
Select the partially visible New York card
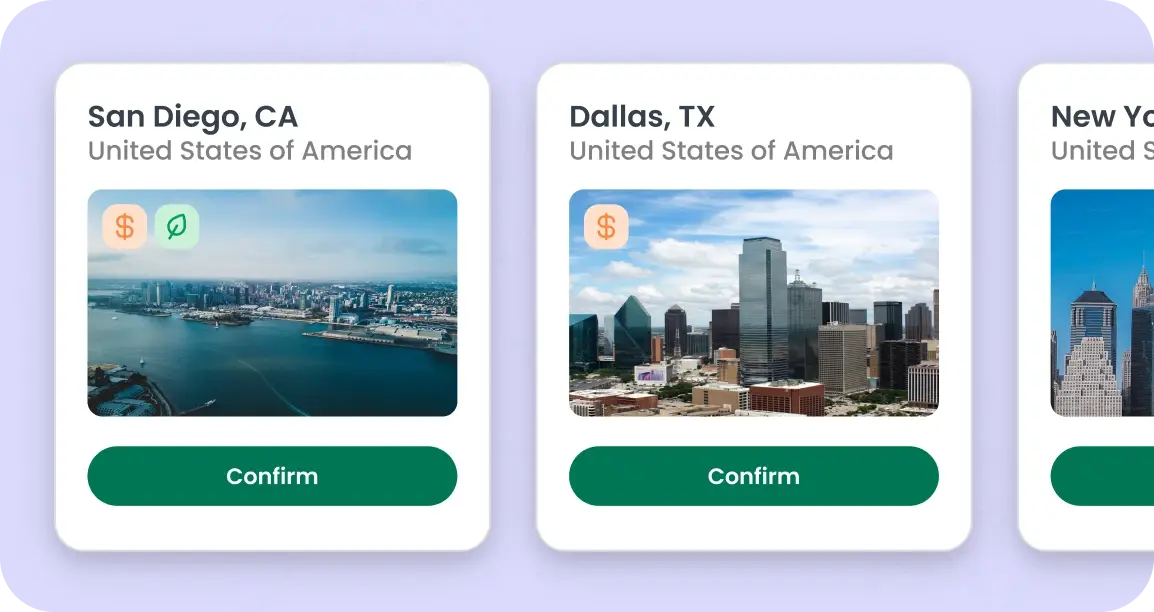coord(1100,300)
